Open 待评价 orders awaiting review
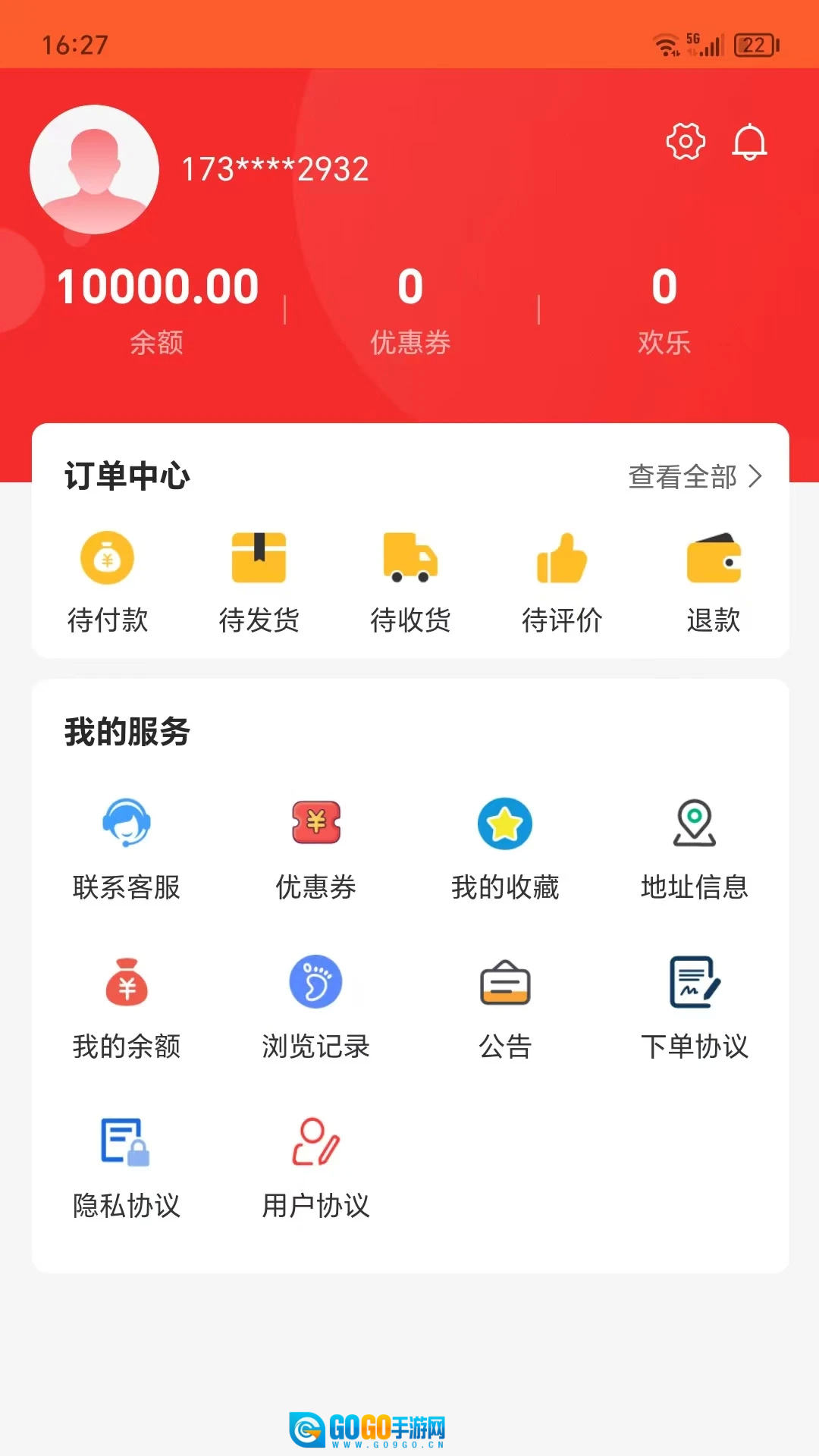This screenshot has height=1456, width=819. pyautogui.click(x=562, y=582)
